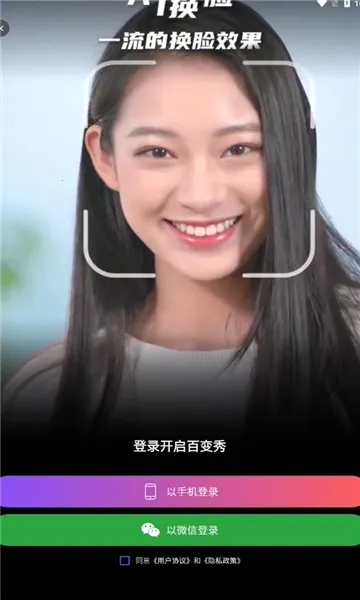The height and width of the screenshot is (600, 360).
Task: Close the login screen
Action: click(3, 28)
